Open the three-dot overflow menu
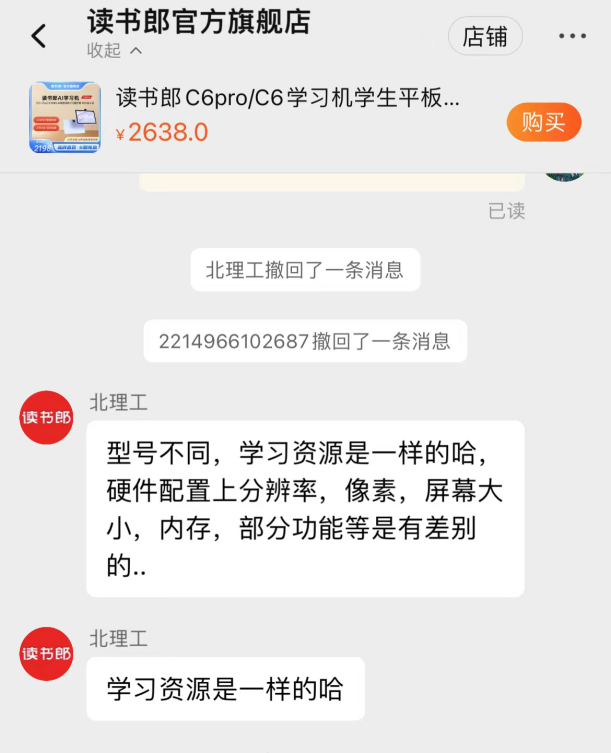 coord(572,37)
